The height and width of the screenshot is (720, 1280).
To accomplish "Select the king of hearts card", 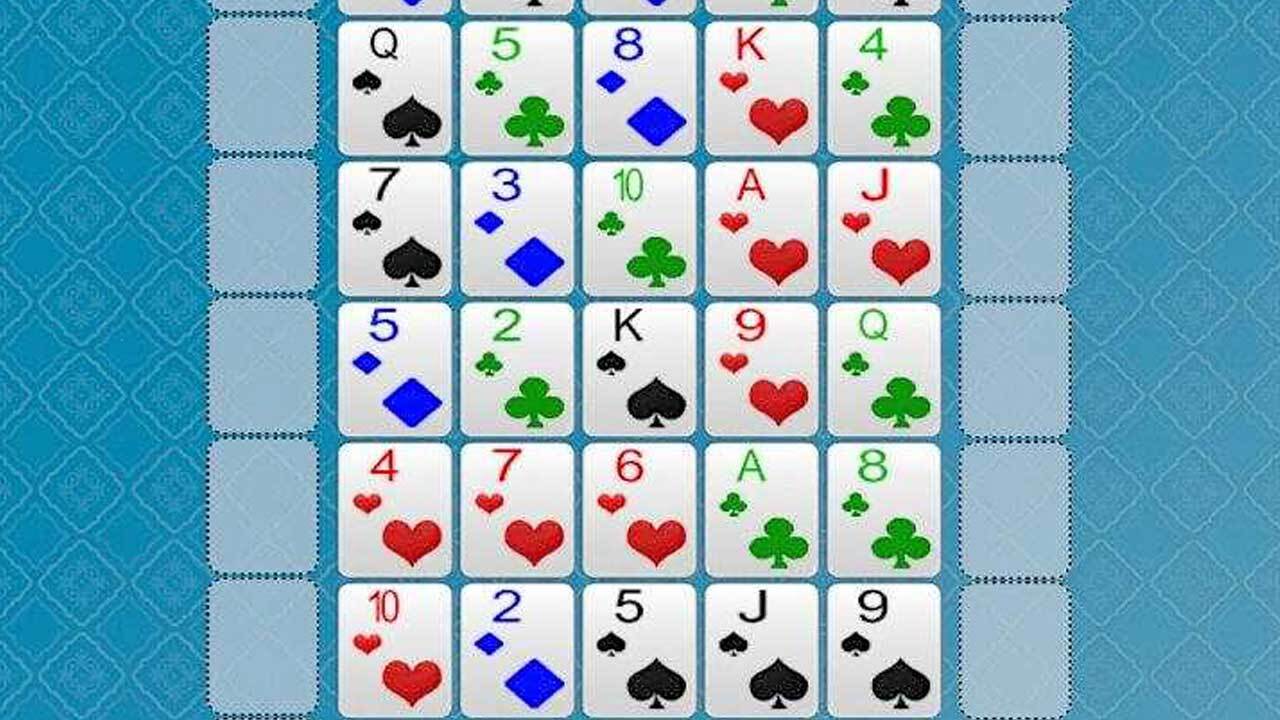I will [762, 89].
